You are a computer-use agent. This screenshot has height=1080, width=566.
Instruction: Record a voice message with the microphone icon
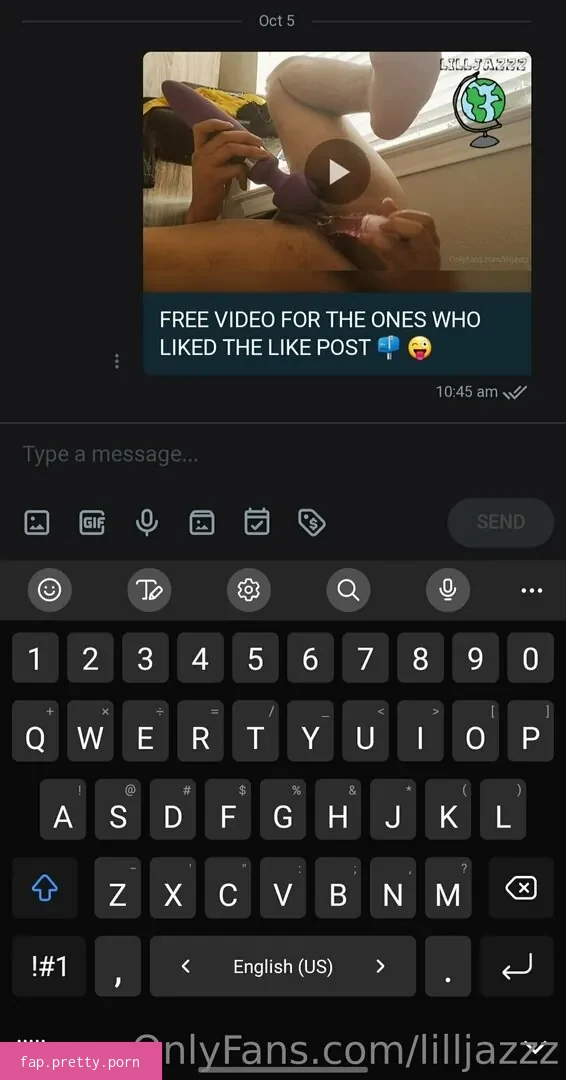pos(147,522)
